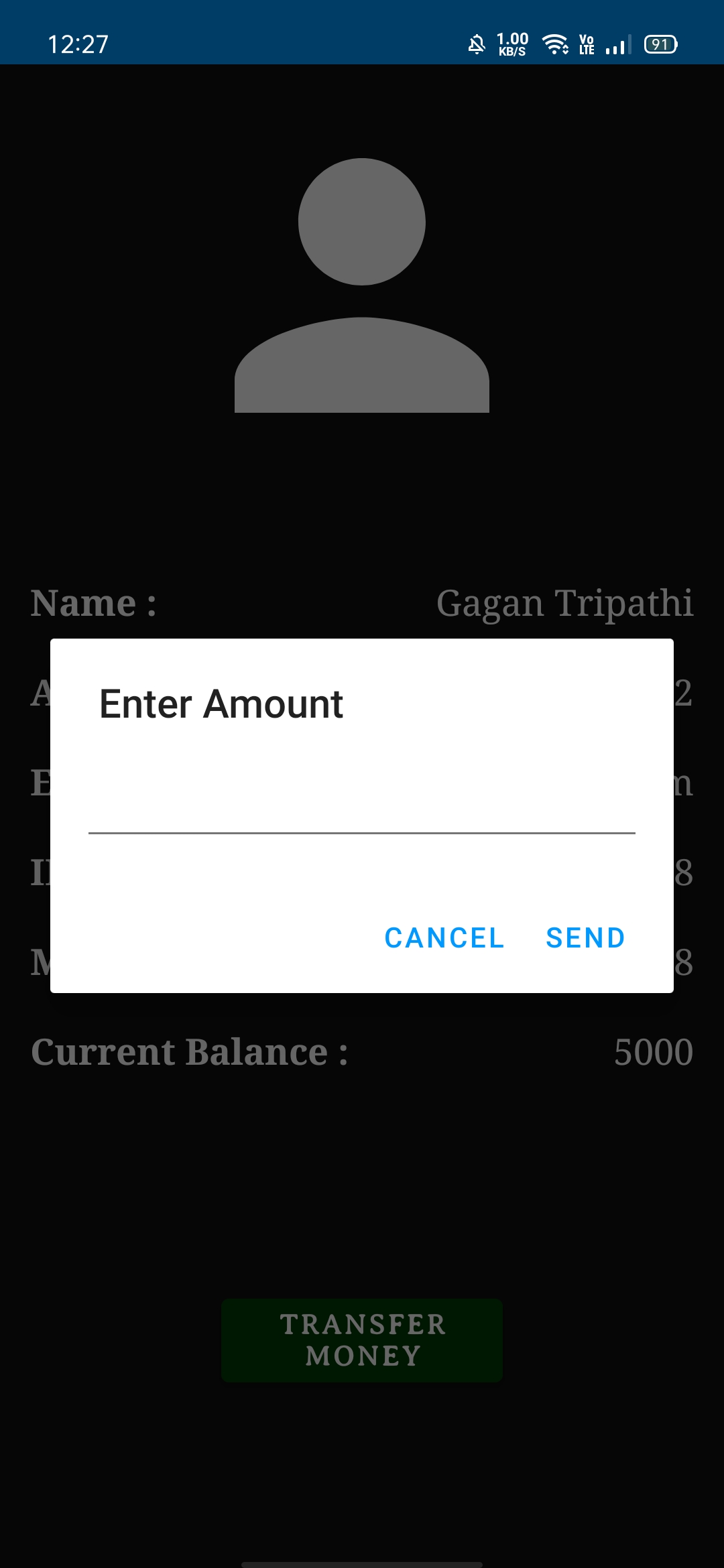Tap the recipient name Gagan Tripathi
724x1568 pixels.
[x=565, y=603]
